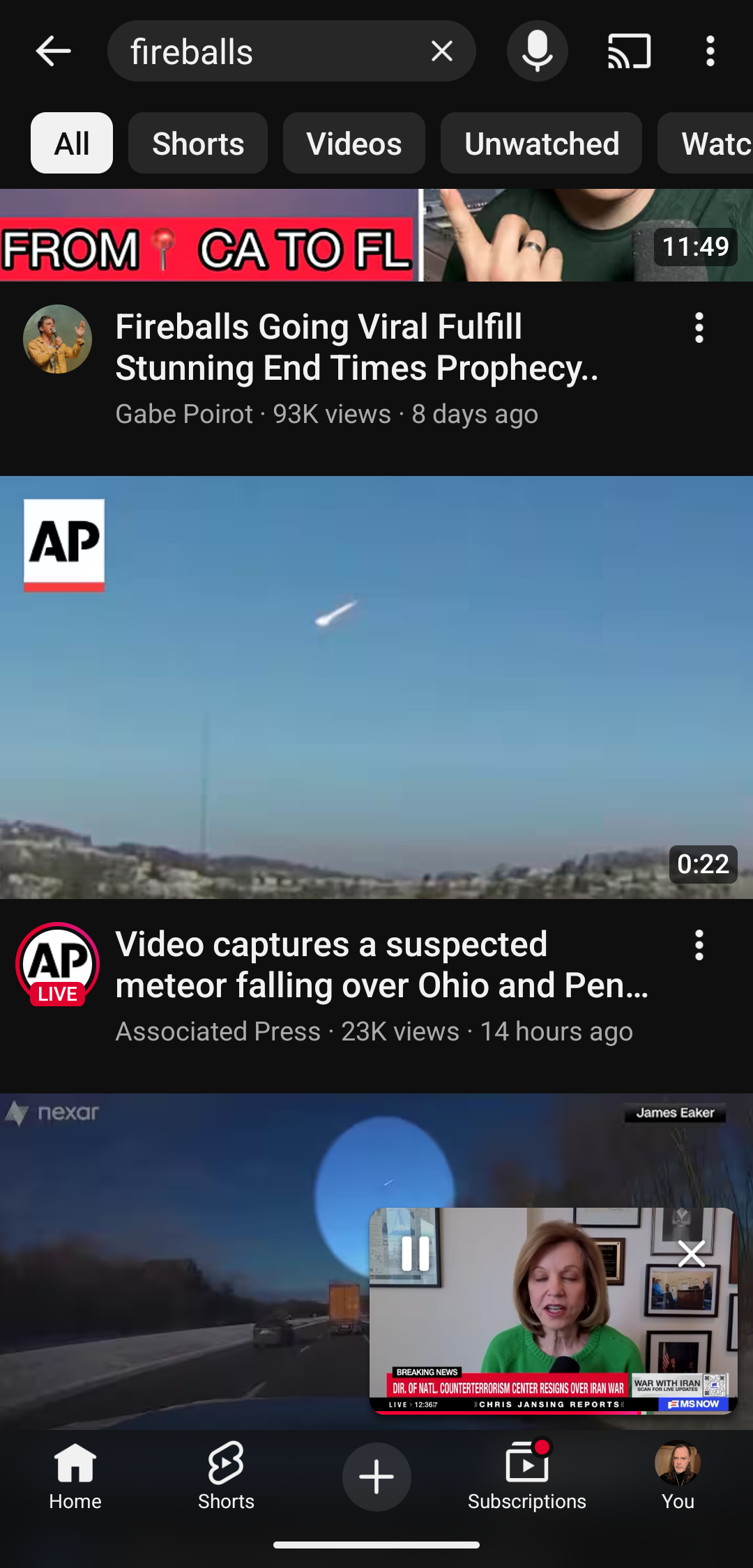Image resolution: width=753 pixels, height=1568 pixels.
Task: Start voice search with microphone
Action: click(537, 52)
